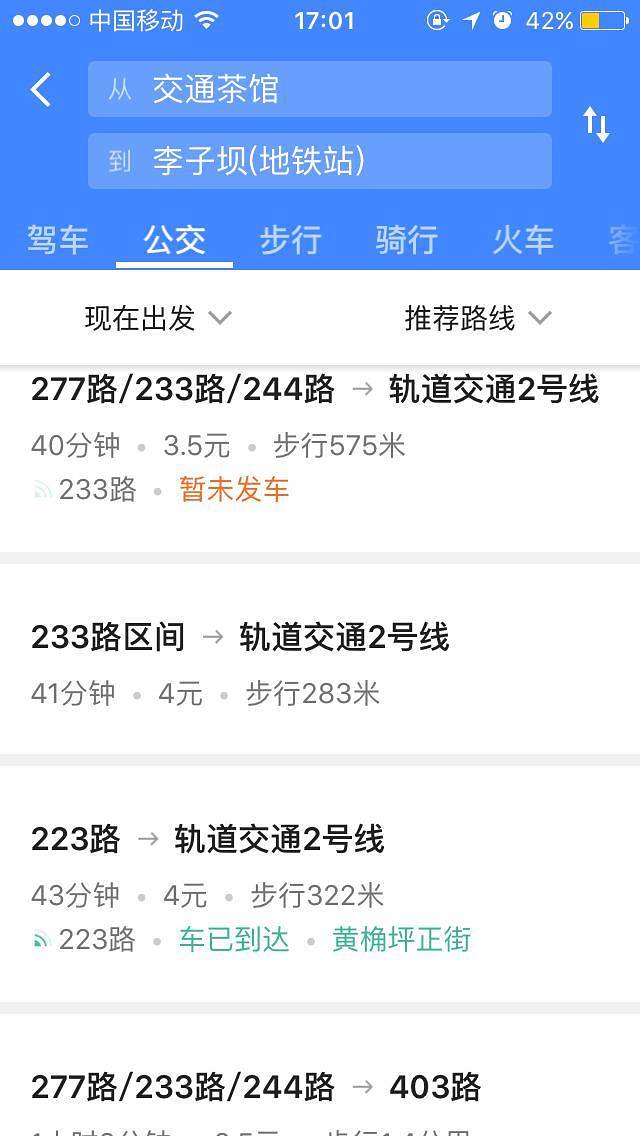The height and width of the screenshot is (1136, 640).
Task: Expand the 现在出发 departure time dropdown
Action: tap(158, 318)
